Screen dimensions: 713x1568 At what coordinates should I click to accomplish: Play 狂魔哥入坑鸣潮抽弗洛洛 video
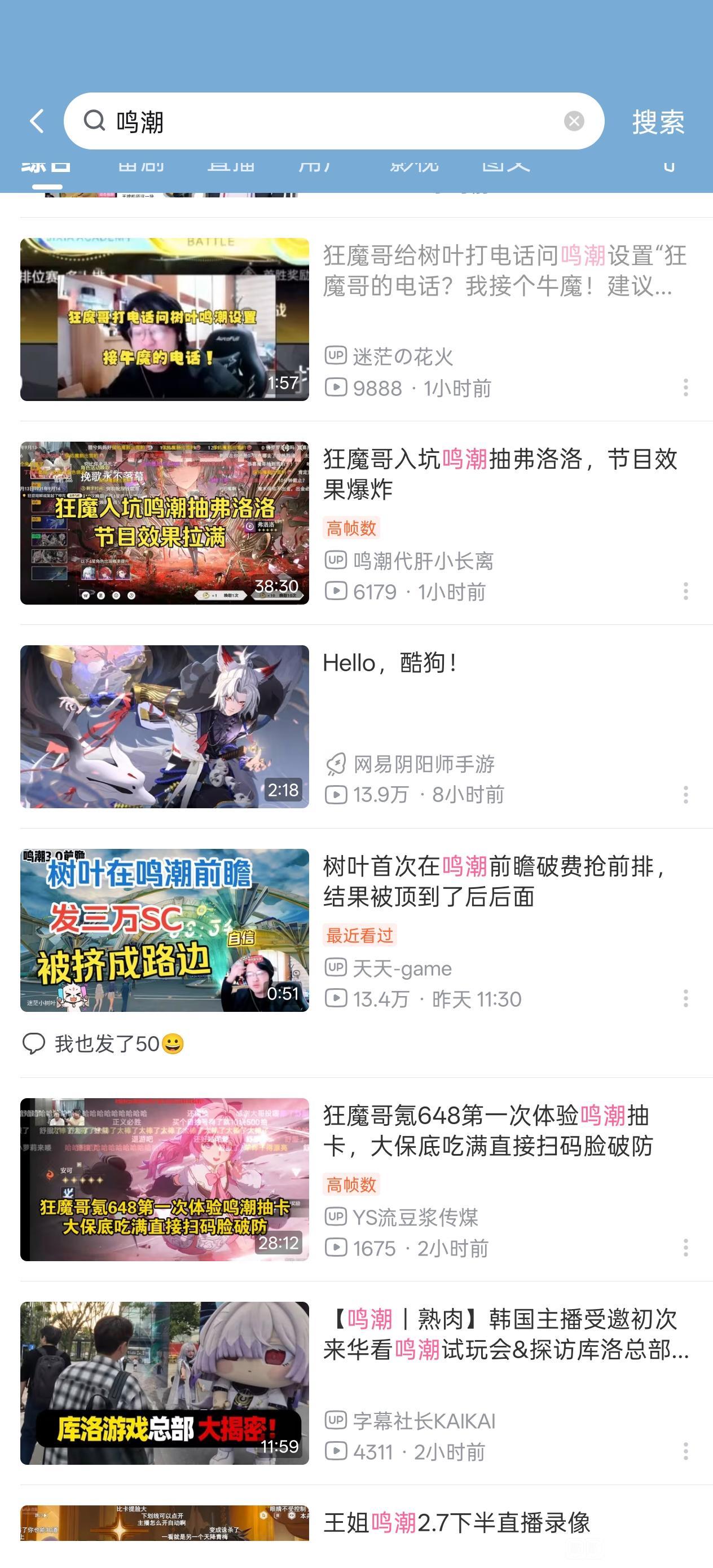pyautogui.click(x=164, y=523)
